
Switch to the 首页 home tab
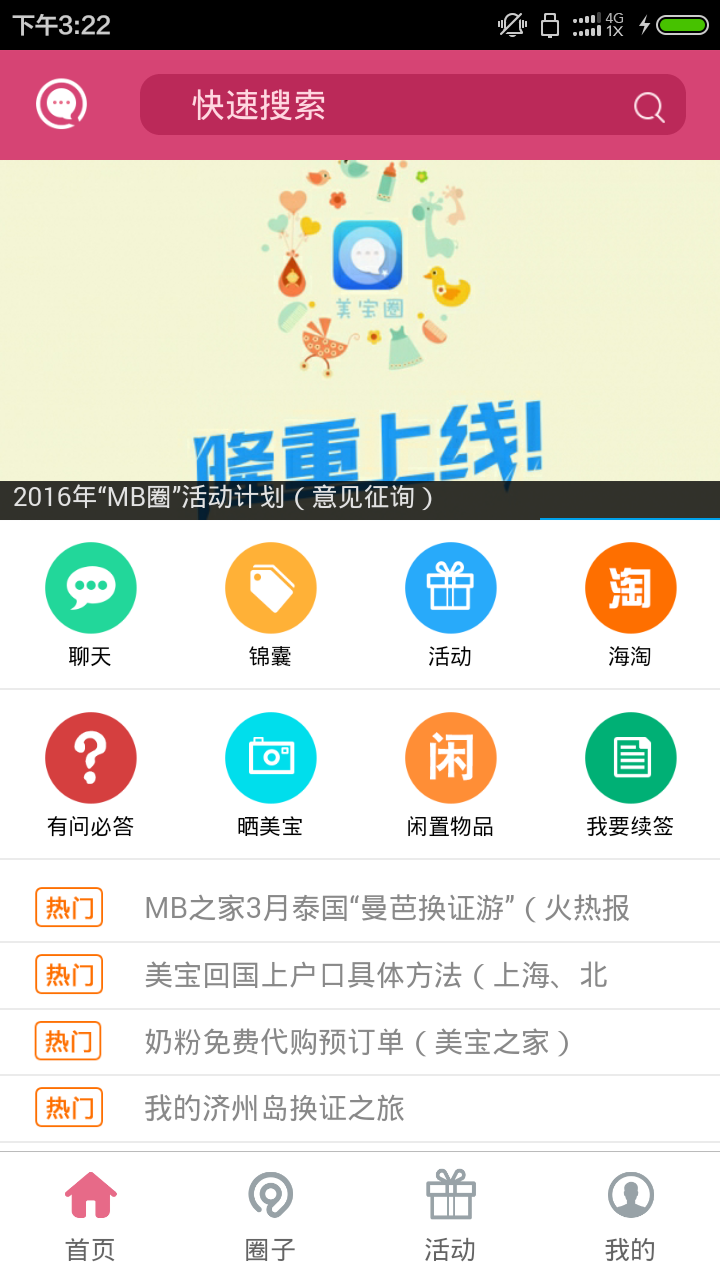pos(90,1217)
